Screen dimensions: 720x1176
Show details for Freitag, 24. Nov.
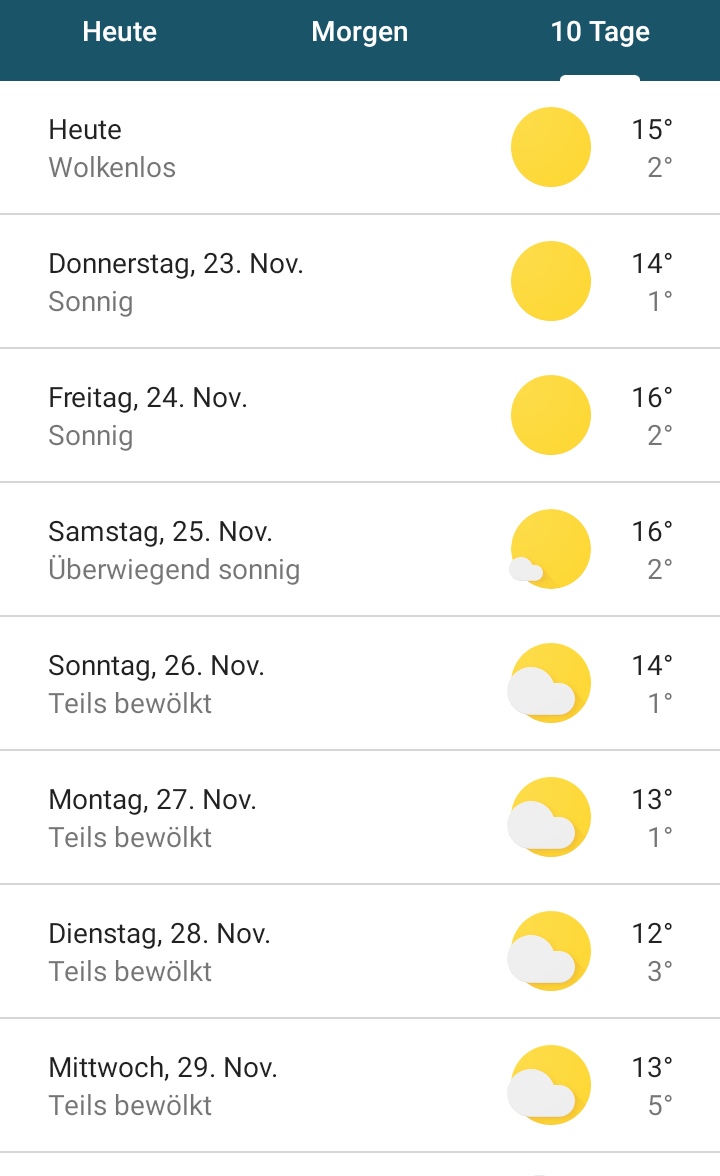360,416
